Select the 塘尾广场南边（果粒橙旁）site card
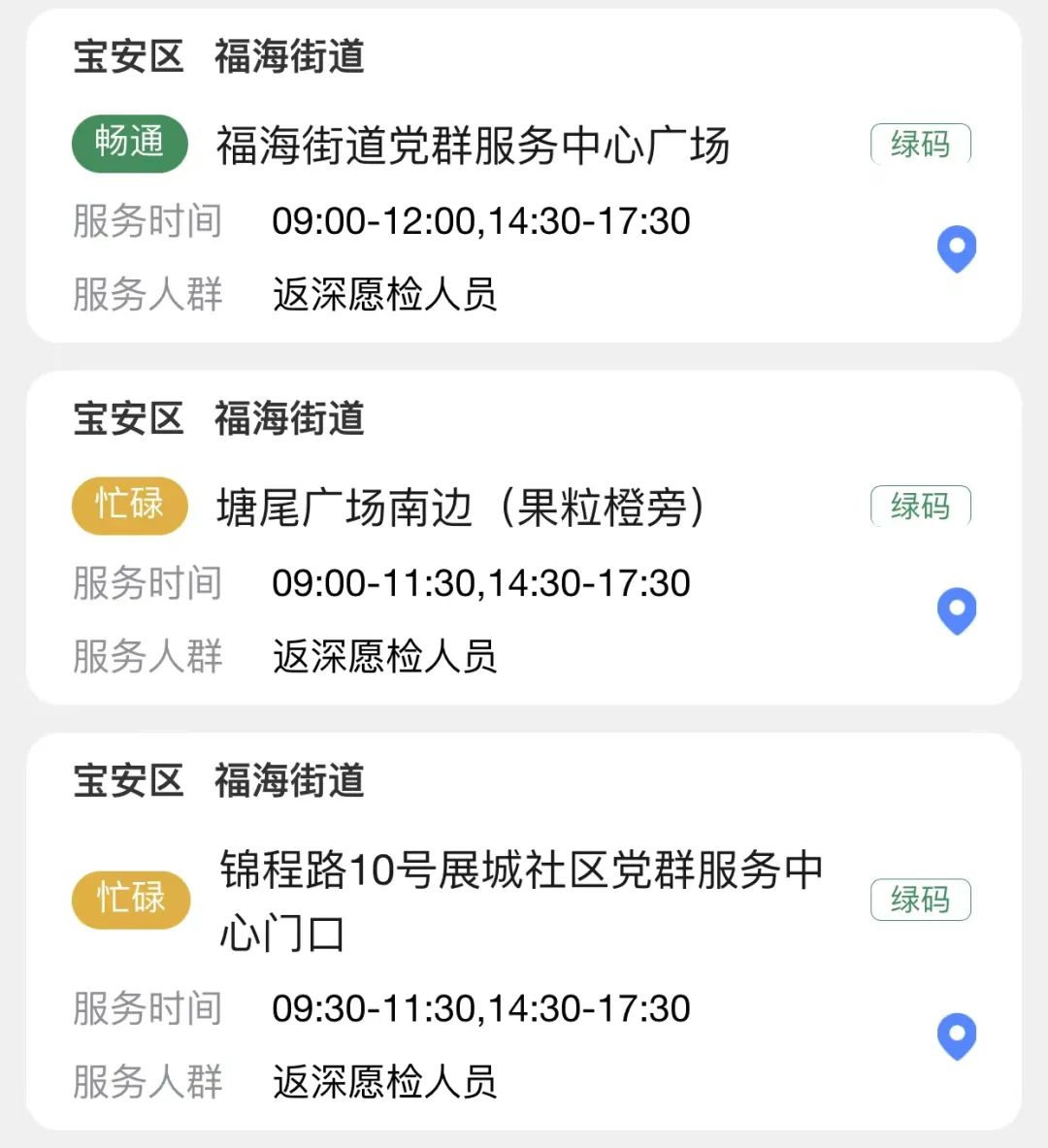Screen dimensions: 1048x1148 click(x=461, y=508)
